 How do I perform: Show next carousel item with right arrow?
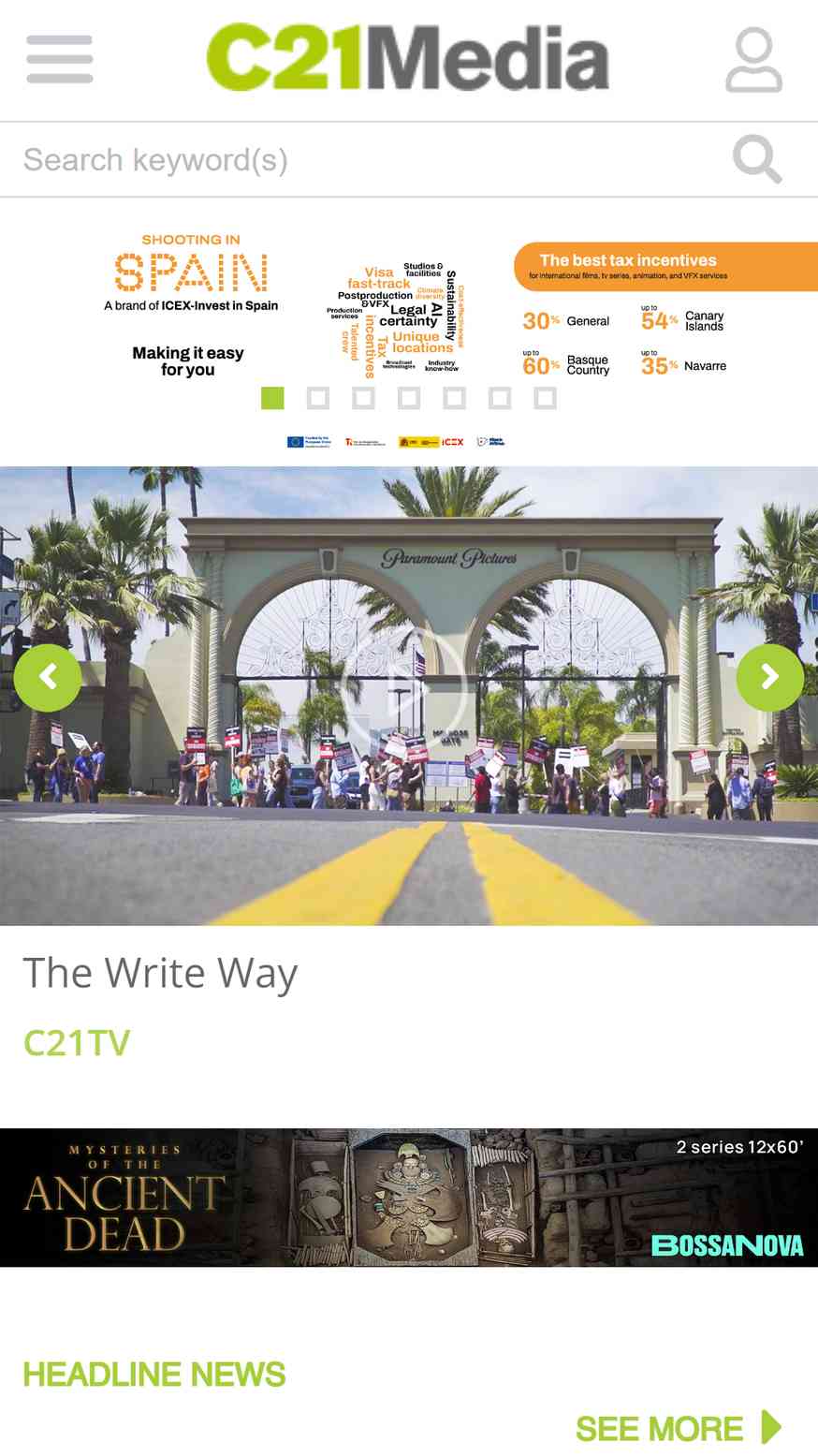coord(770,677)
